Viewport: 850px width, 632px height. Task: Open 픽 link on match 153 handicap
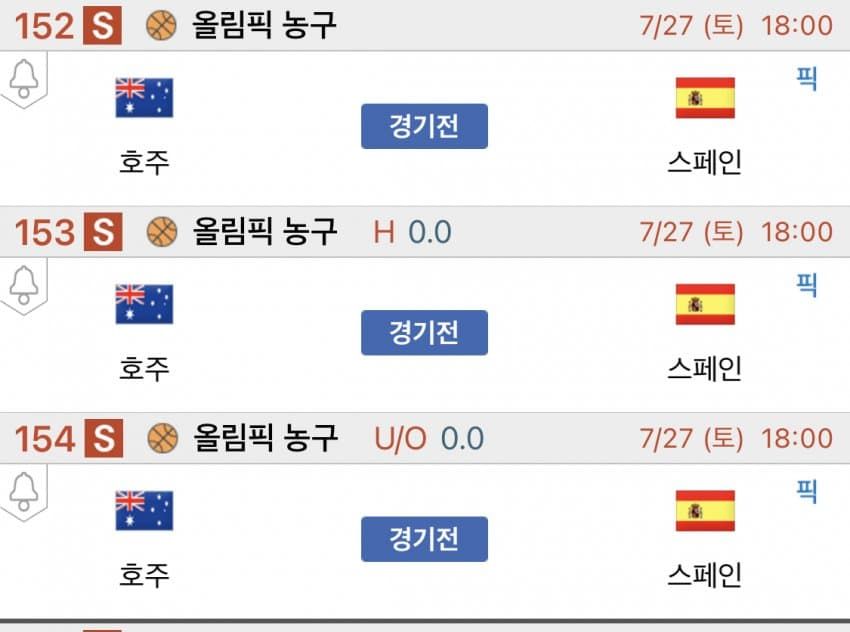(x=806, y=285)
